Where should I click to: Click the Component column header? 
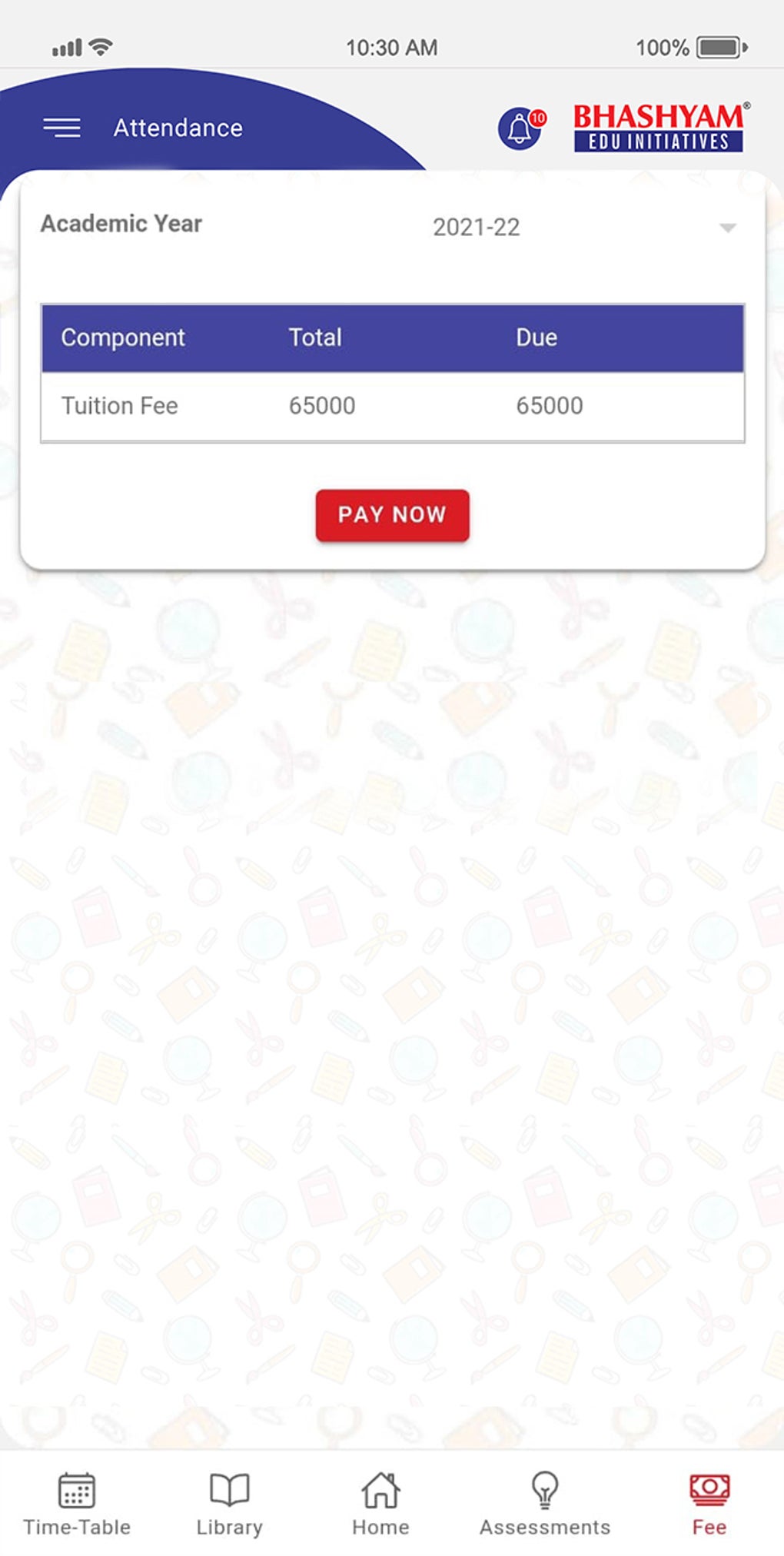[123, 337]
